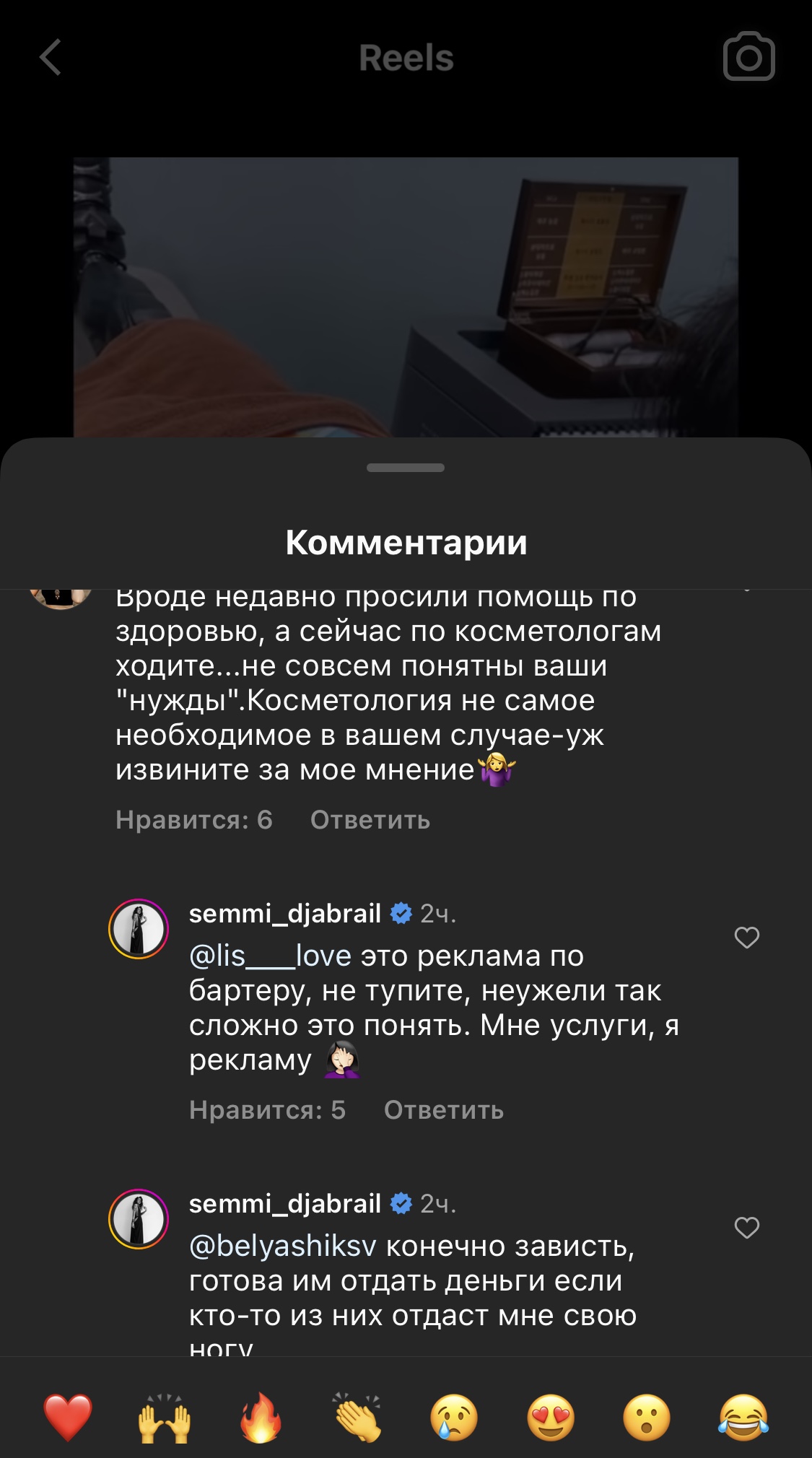Insert the crying face emoji
Image resolution: width=812 pixels, height=1458 pixels.
click(x=454, y=1418)
